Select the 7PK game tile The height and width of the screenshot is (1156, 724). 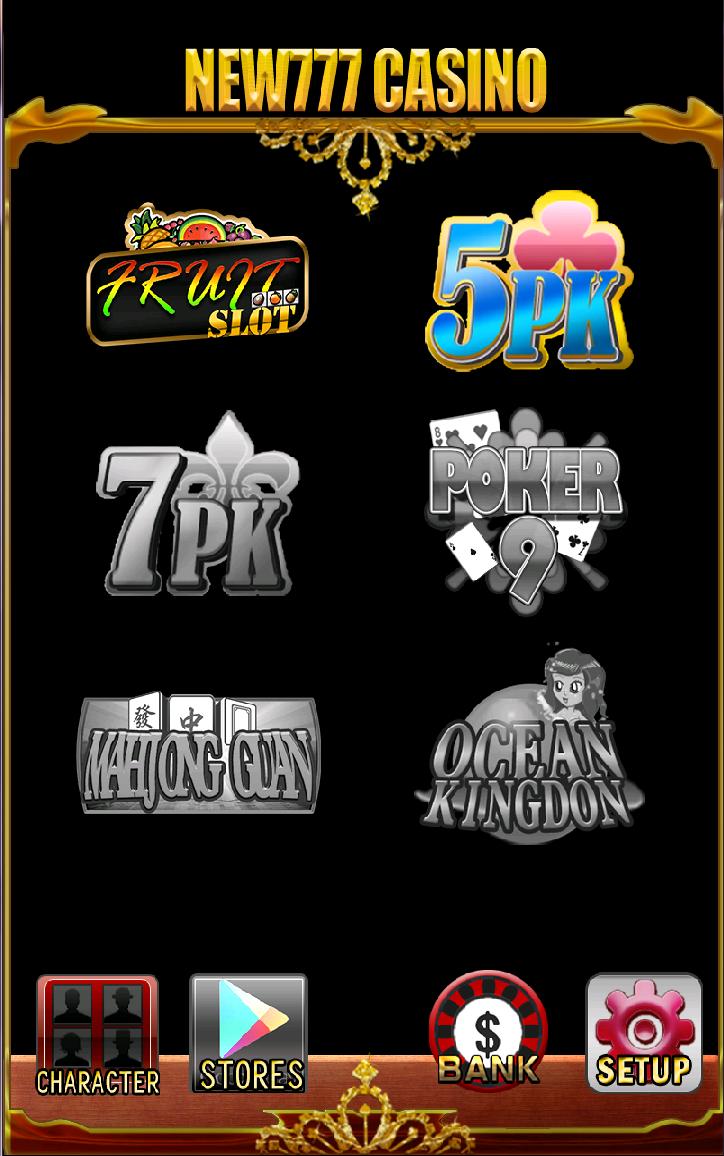197,510
